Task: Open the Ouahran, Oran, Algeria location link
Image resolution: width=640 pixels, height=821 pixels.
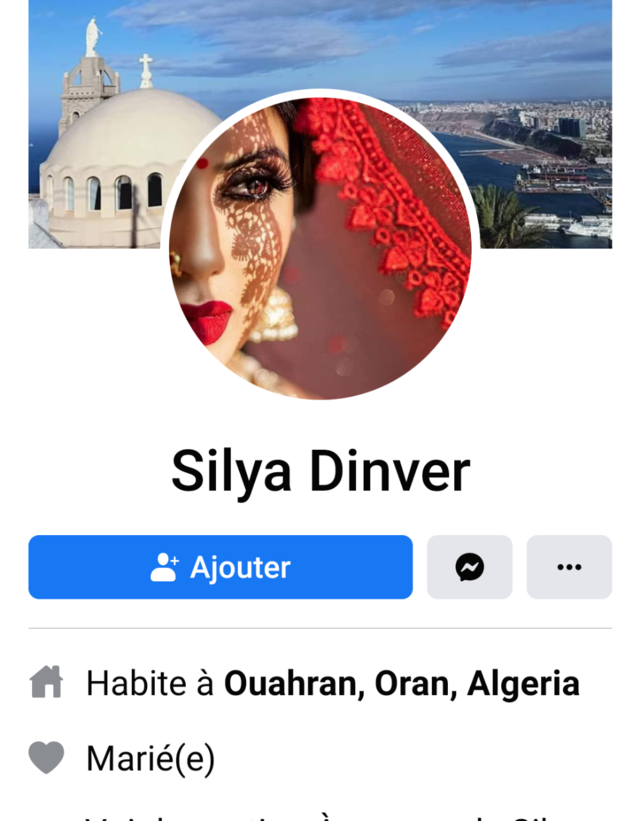Action: 401,683
